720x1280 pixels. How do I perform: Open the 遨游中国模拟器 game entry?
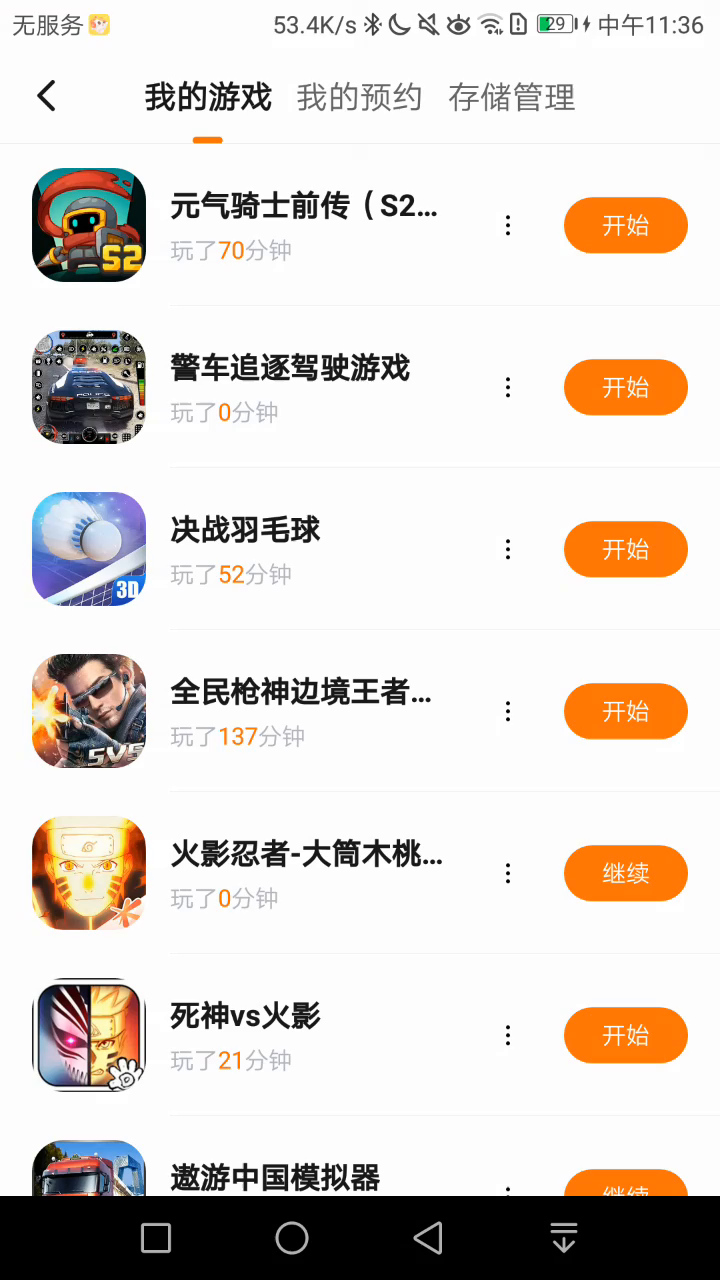[275, 1177]
